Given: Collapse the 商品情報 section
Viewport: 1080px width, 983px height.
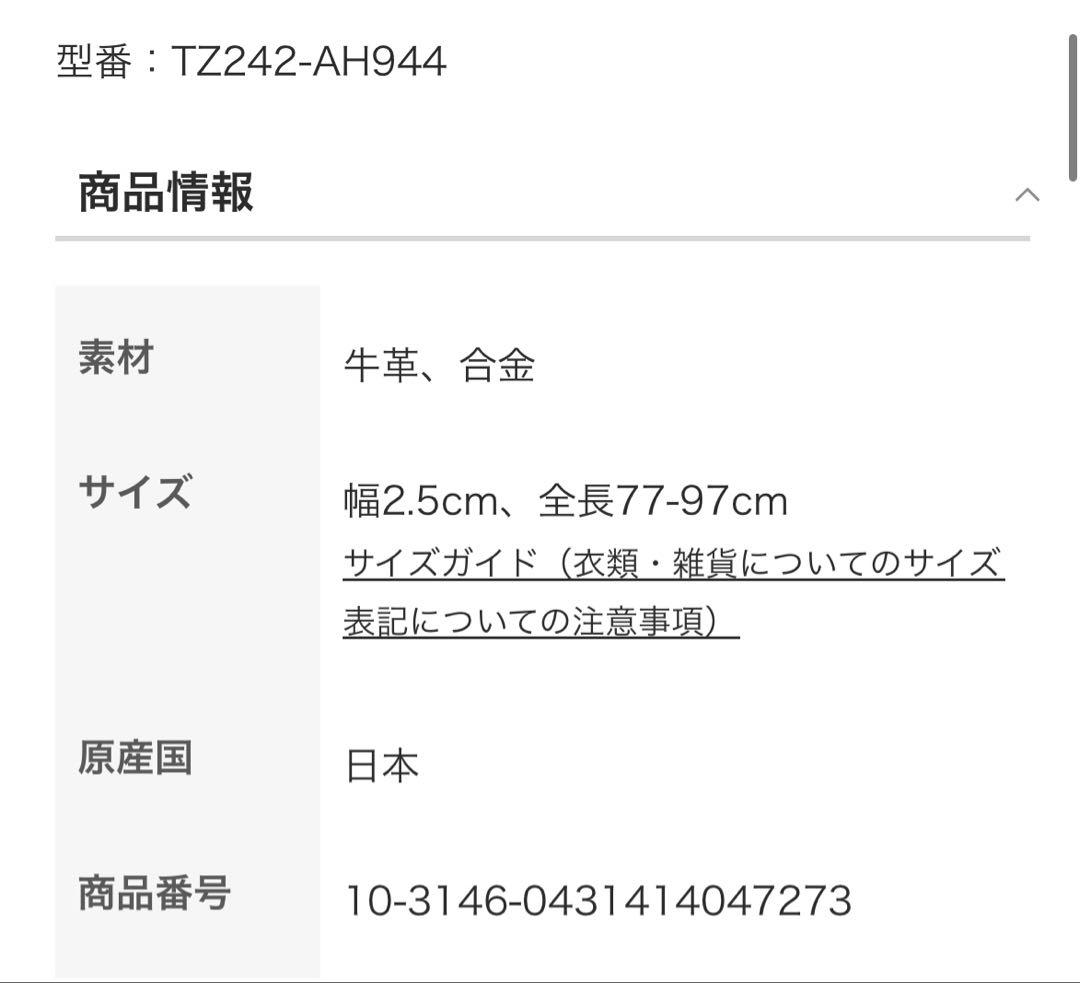Looking at the screenshot, I should point(1026,195).
